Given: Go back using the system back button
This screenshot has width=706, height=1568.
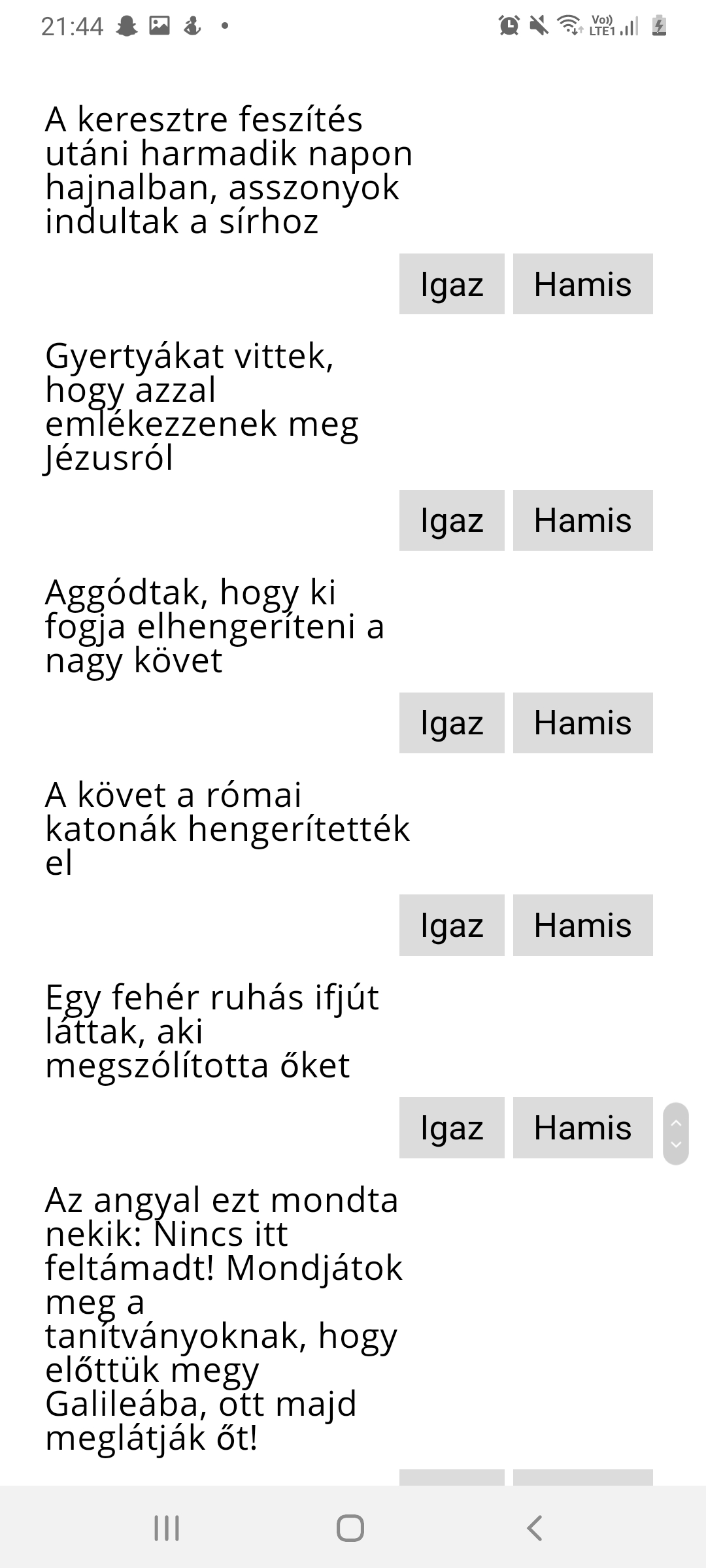Looking at the screenshot, I should 534,1528.
